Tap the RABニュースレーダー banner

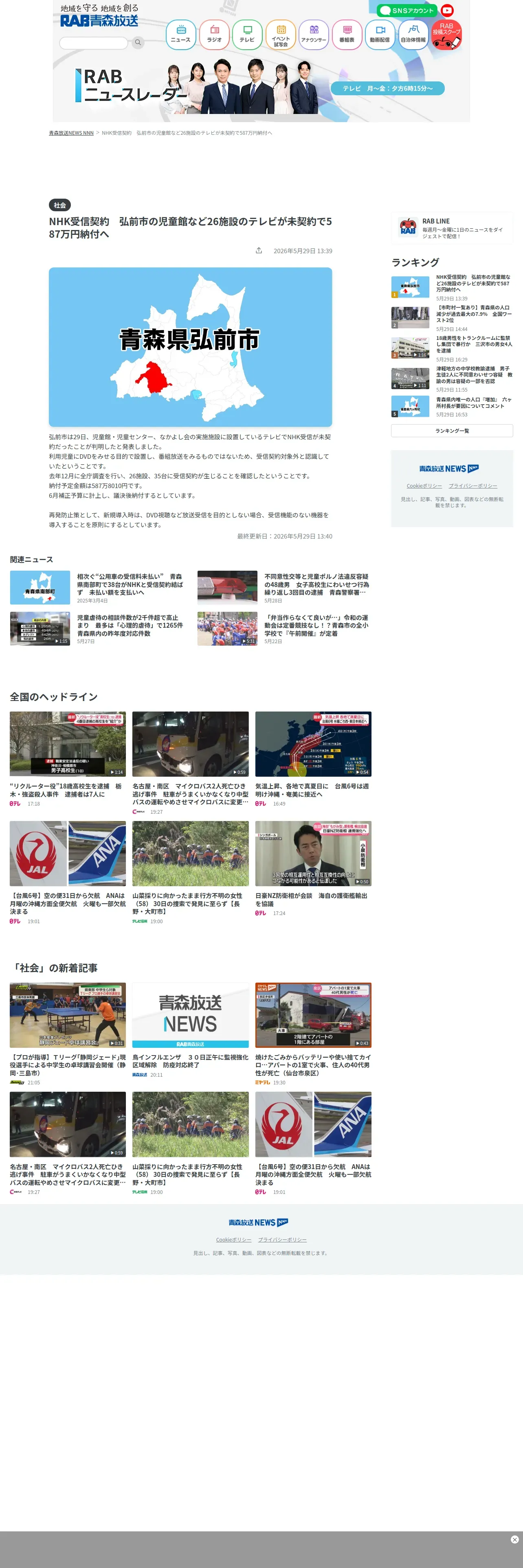[x=261, y=87]
